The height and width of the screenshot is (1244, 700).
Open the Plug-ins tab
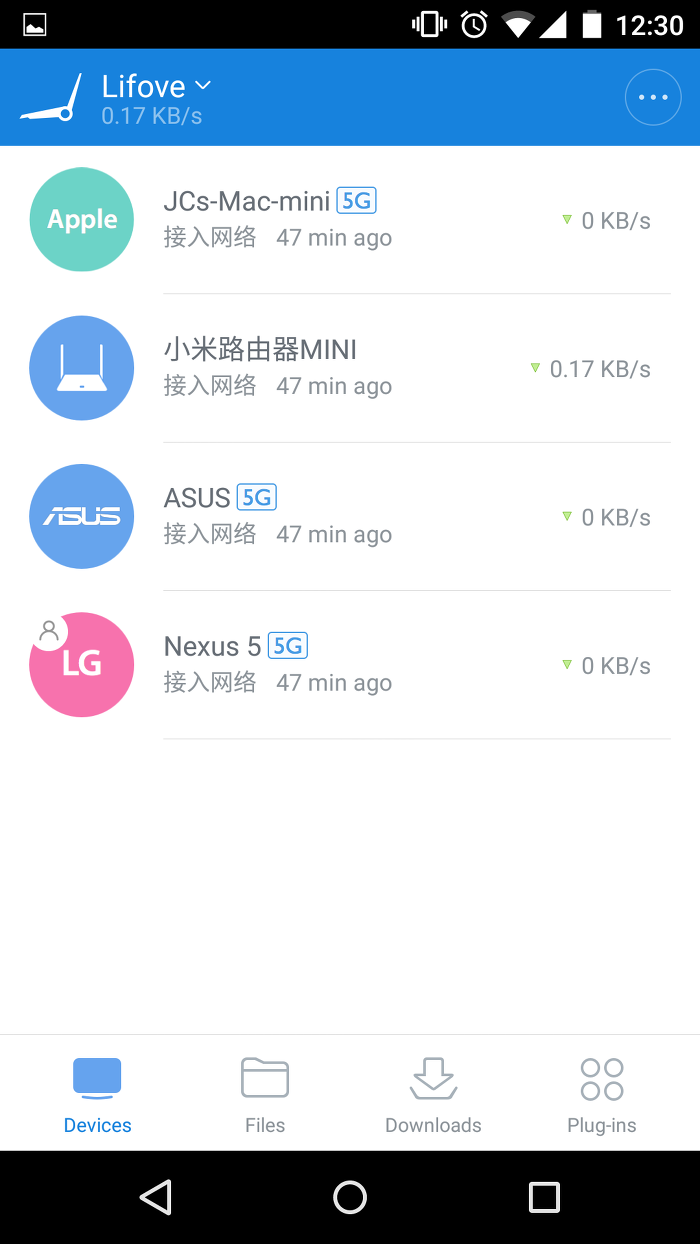tap(601, 1094)
